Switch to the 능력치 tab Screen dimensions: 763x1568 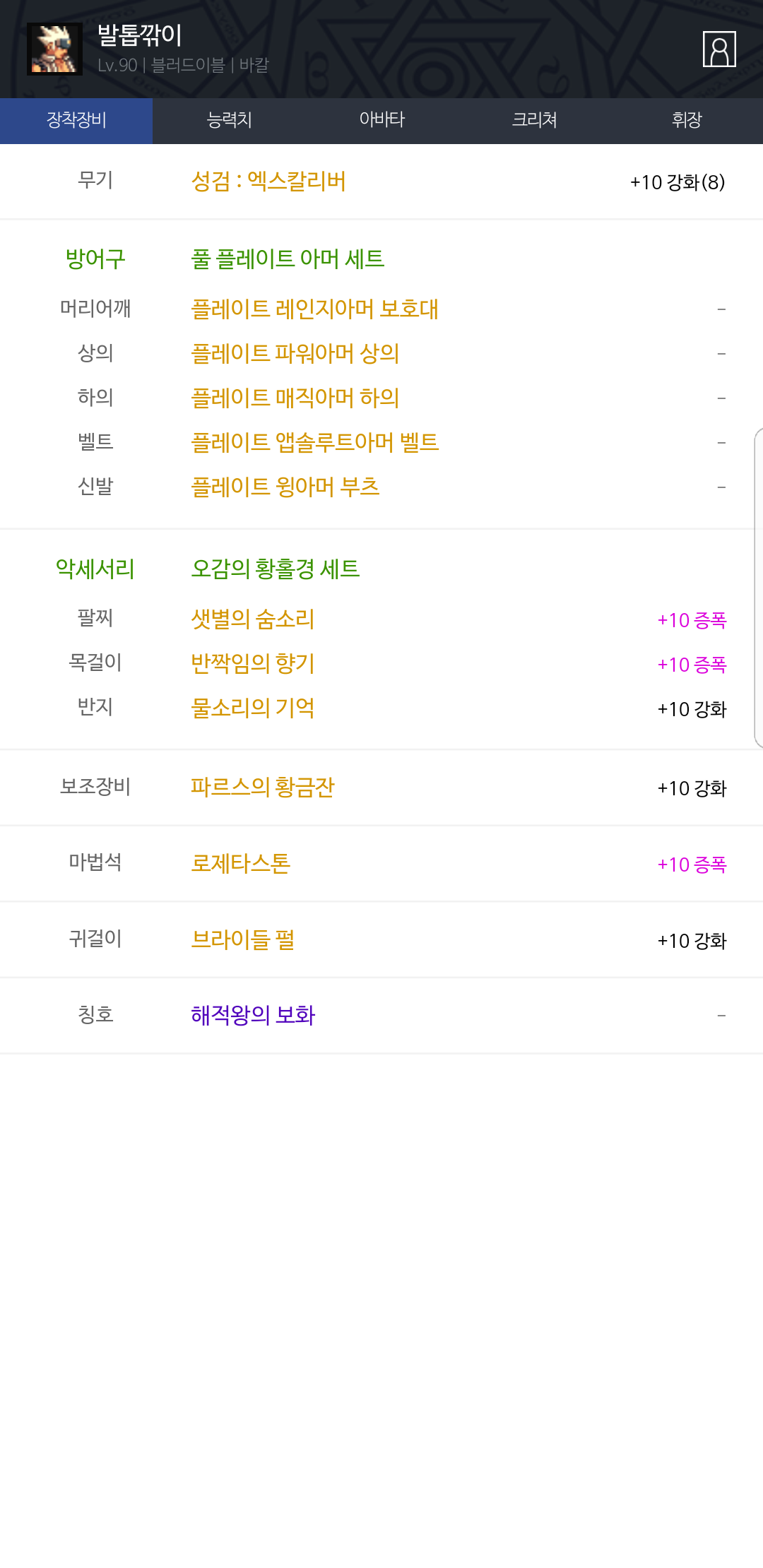229,120
